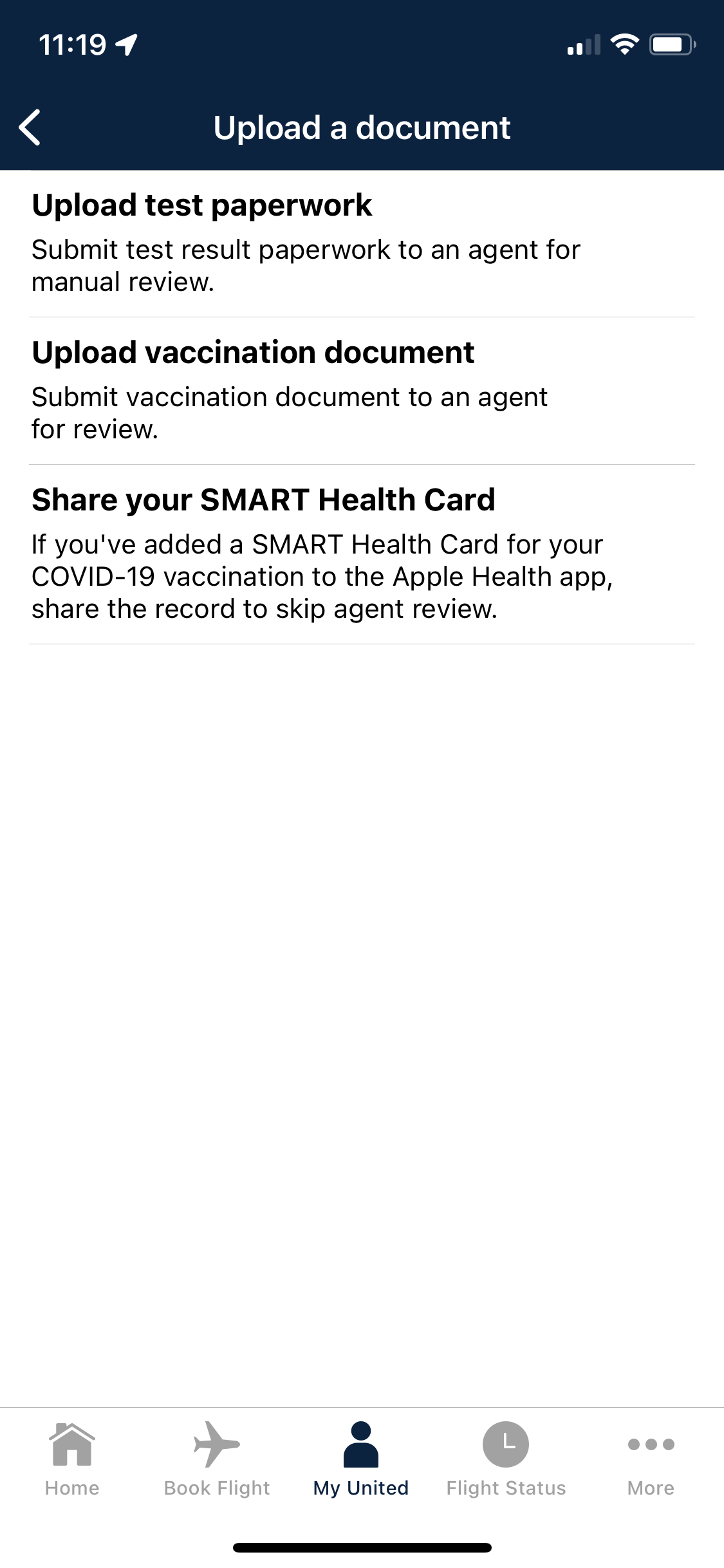Go back from Upload a document
Image resolution: width=724 pixels, height=1568 pixels.
point(30,127)
